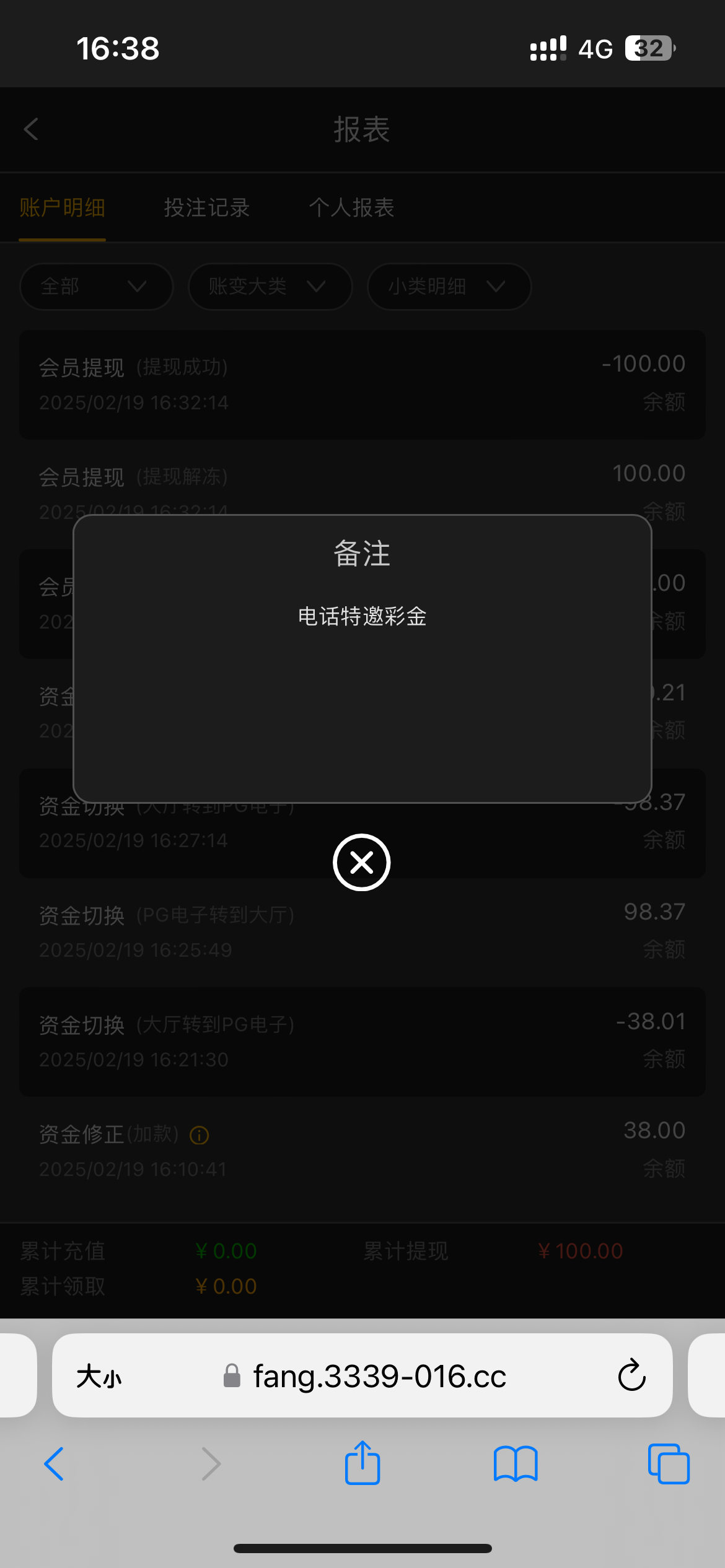Image resolution: width=725 pixels, height=1568 pixels.
Task: Go back in Safari
Action: click(54, 1464)
